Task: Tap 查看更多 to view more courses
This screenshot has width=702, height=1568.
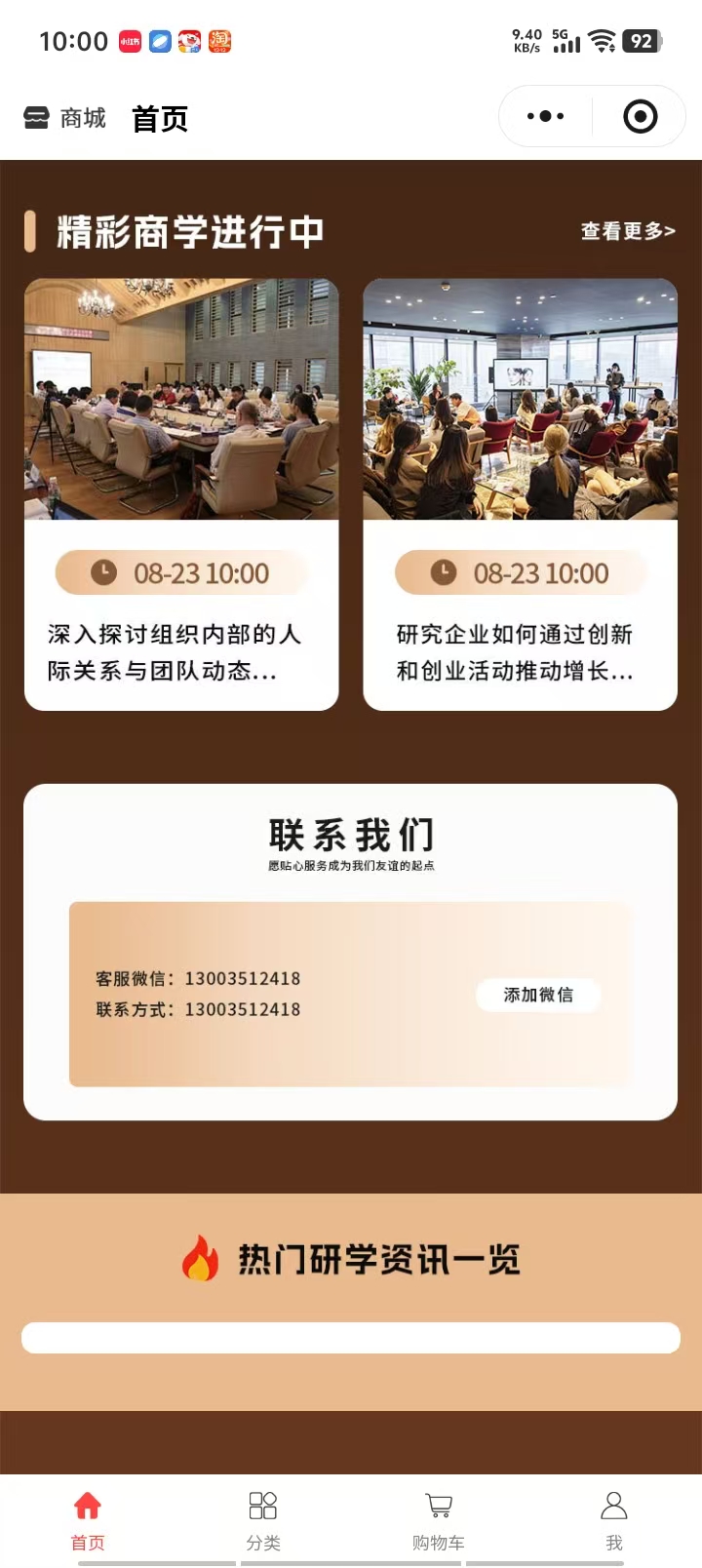Action: [627, 231]
